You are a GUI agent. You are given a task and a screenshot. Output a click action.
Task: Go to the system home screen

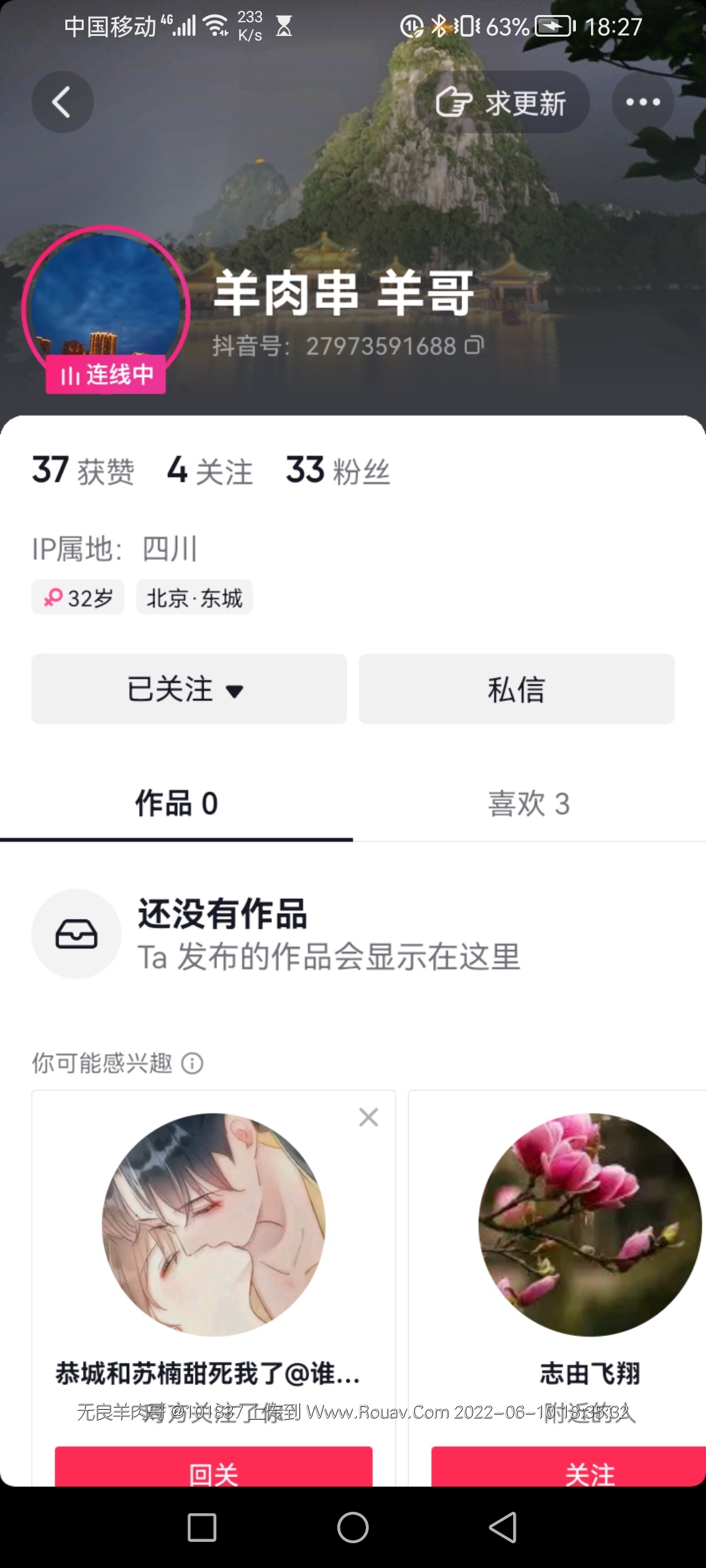coord(353,1527)
